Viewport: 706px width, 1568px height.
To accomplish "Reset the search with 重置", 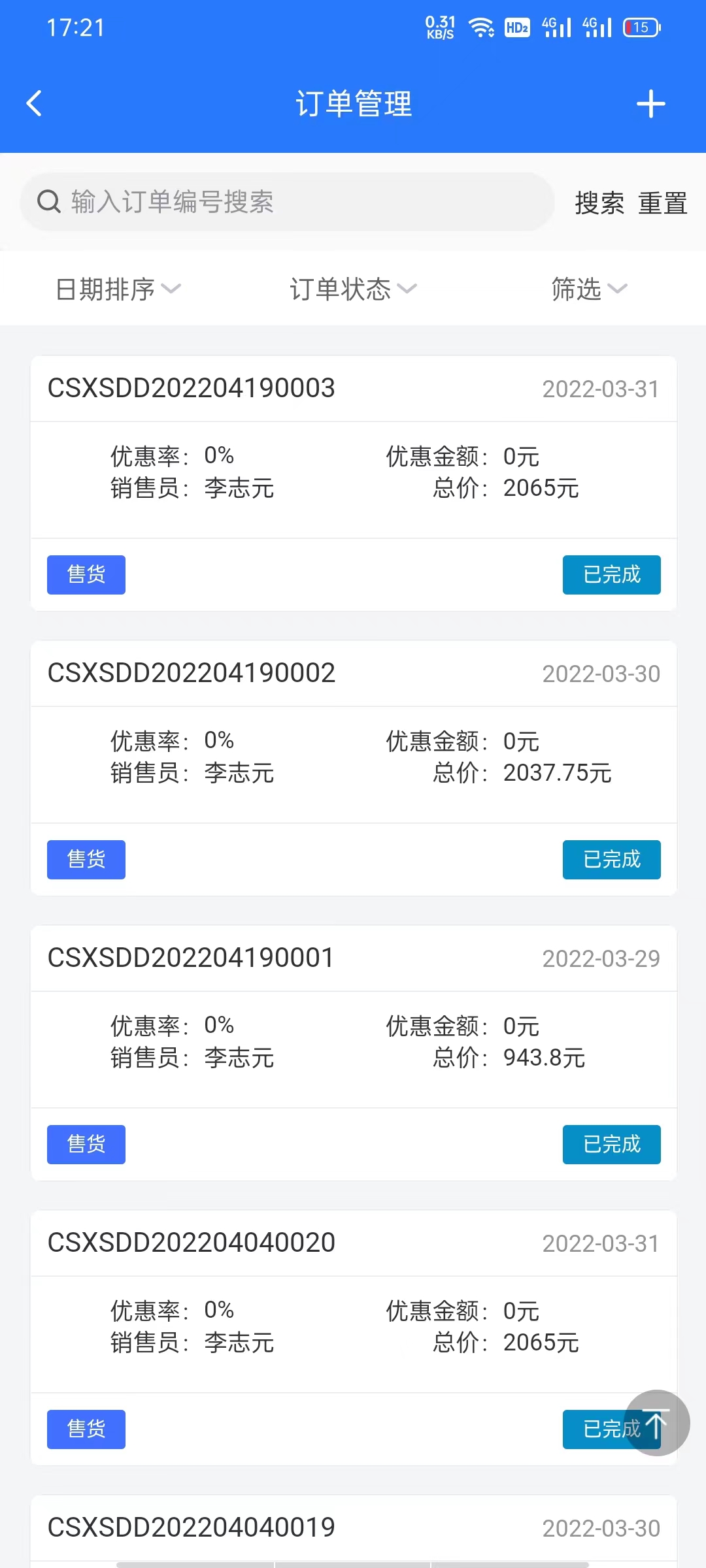I will click(662, 203).
